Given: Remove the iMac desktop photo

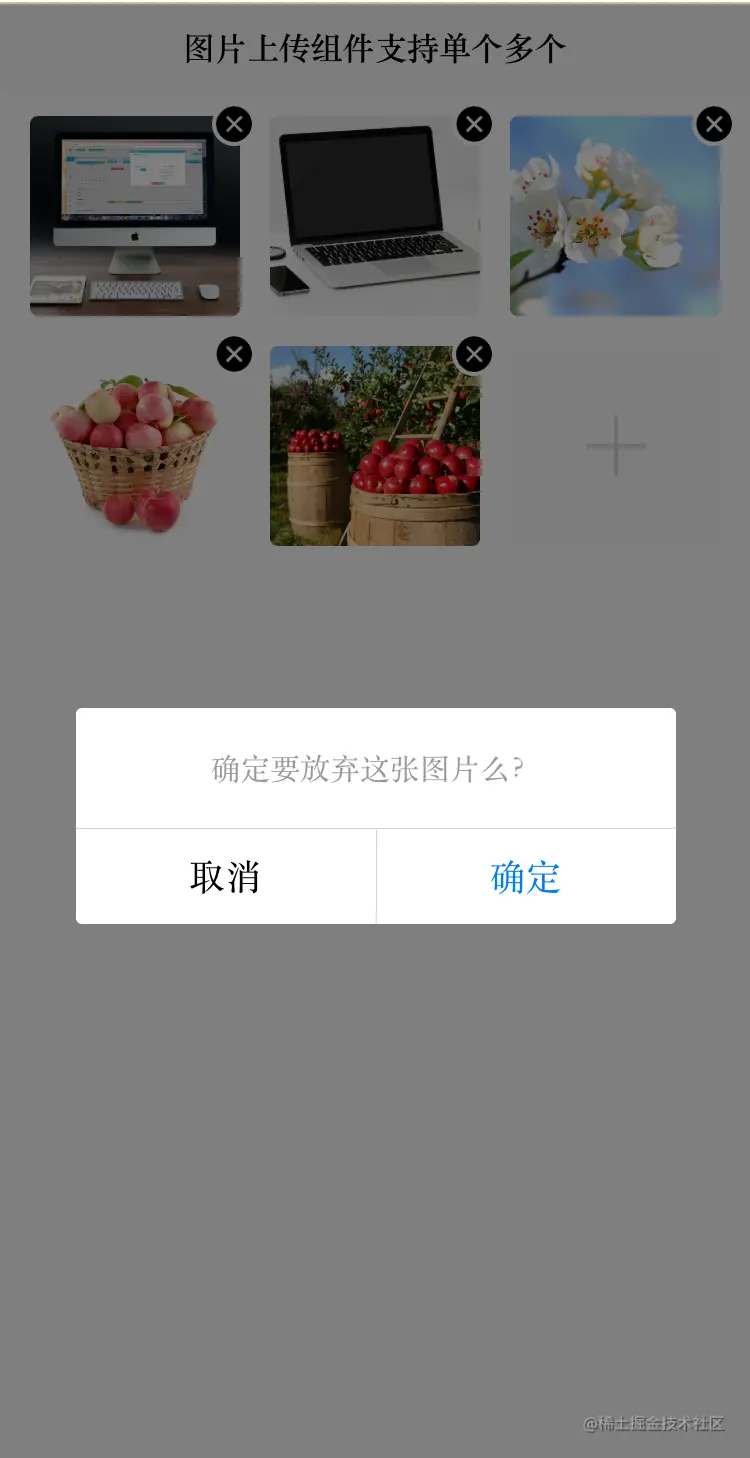Looking at the screenshot, I should 233,125.
